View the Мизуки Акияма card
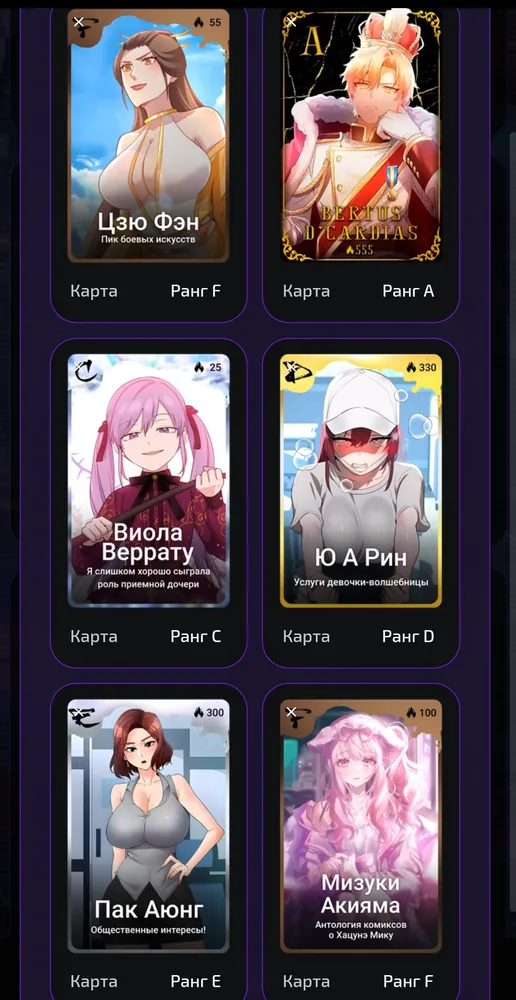The image size is (516, 1000). [x=361, y=826]
